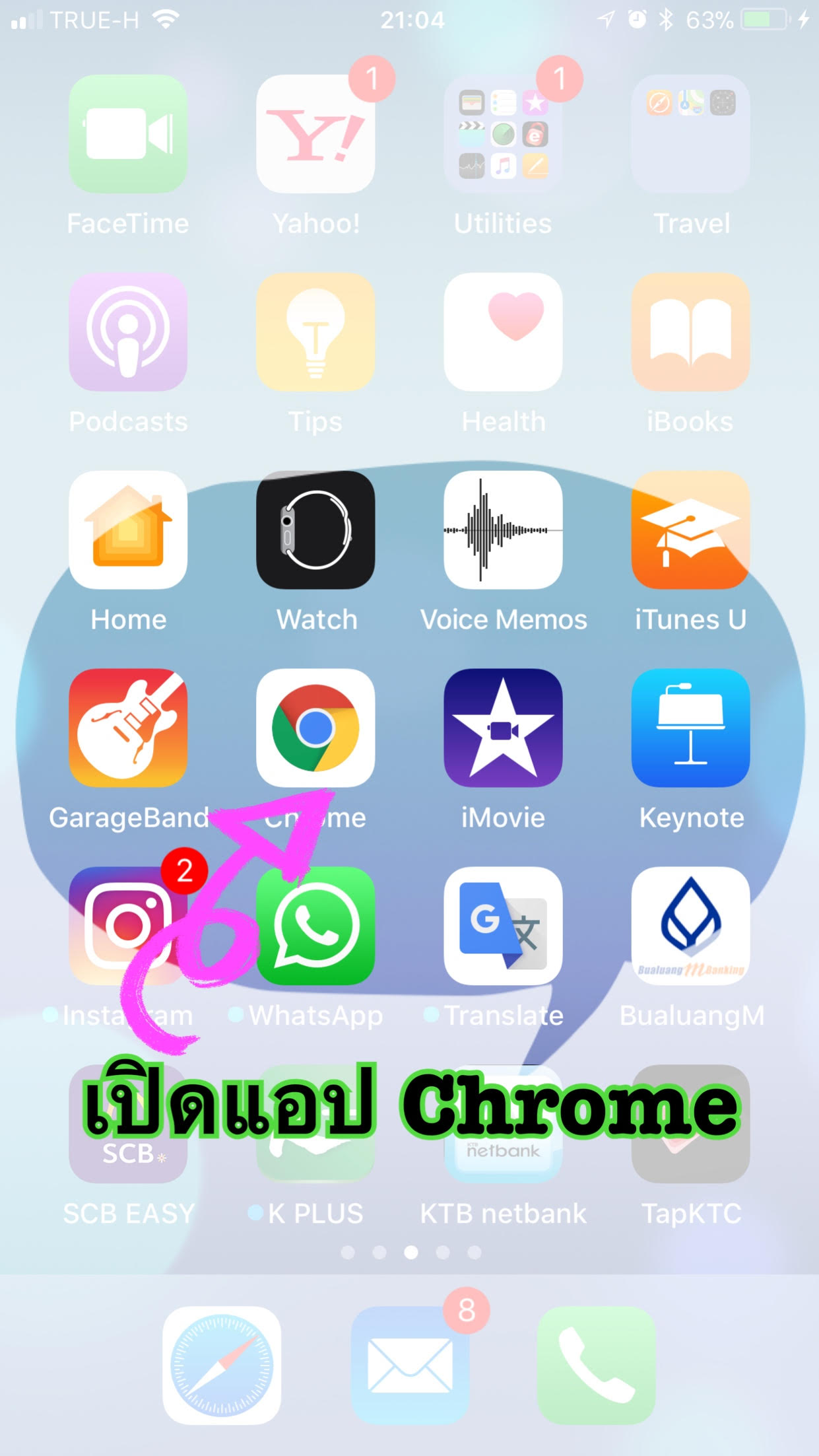Open iTunes U
This screenshot has width=819, height=1456.
pyautogui.click(x=690, y=530)
